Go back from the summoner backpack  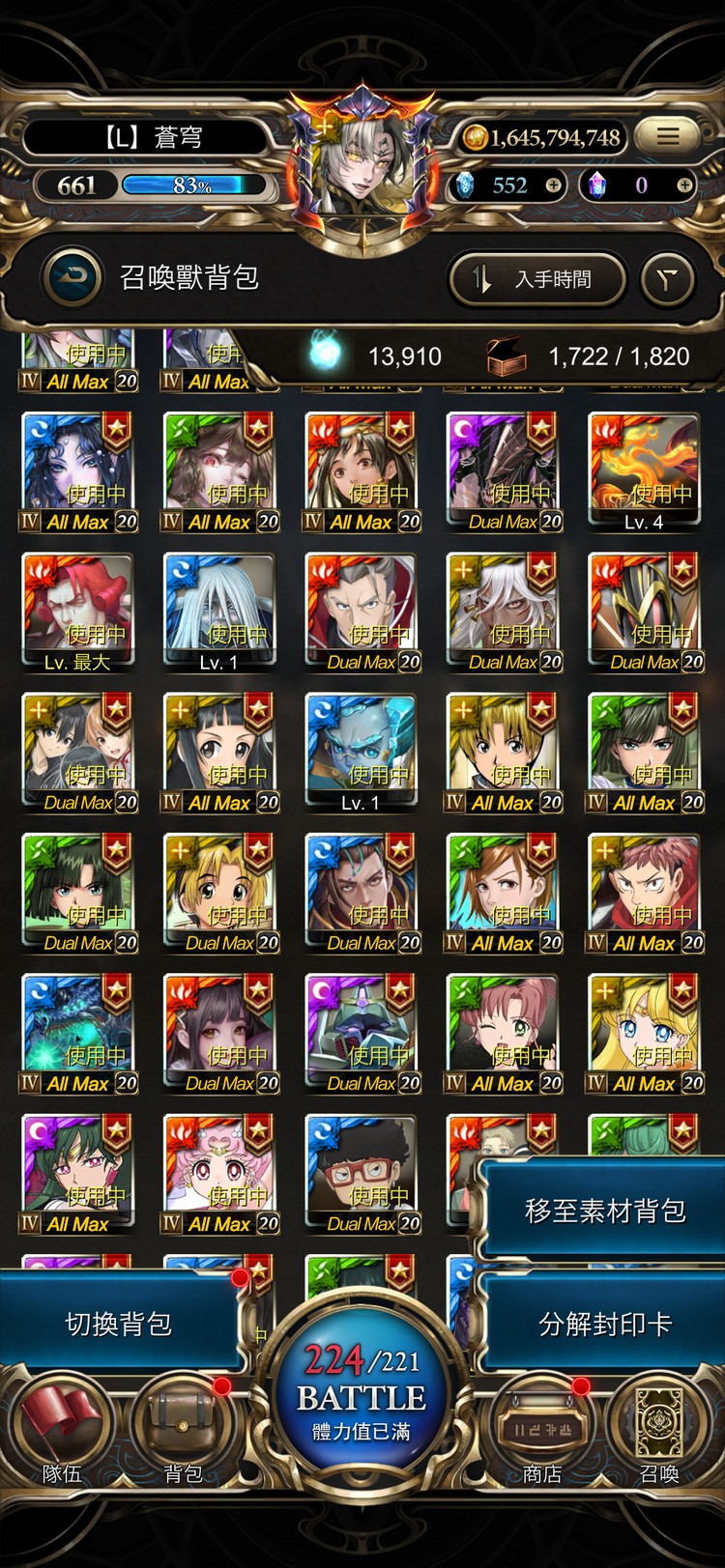point(72,278)
